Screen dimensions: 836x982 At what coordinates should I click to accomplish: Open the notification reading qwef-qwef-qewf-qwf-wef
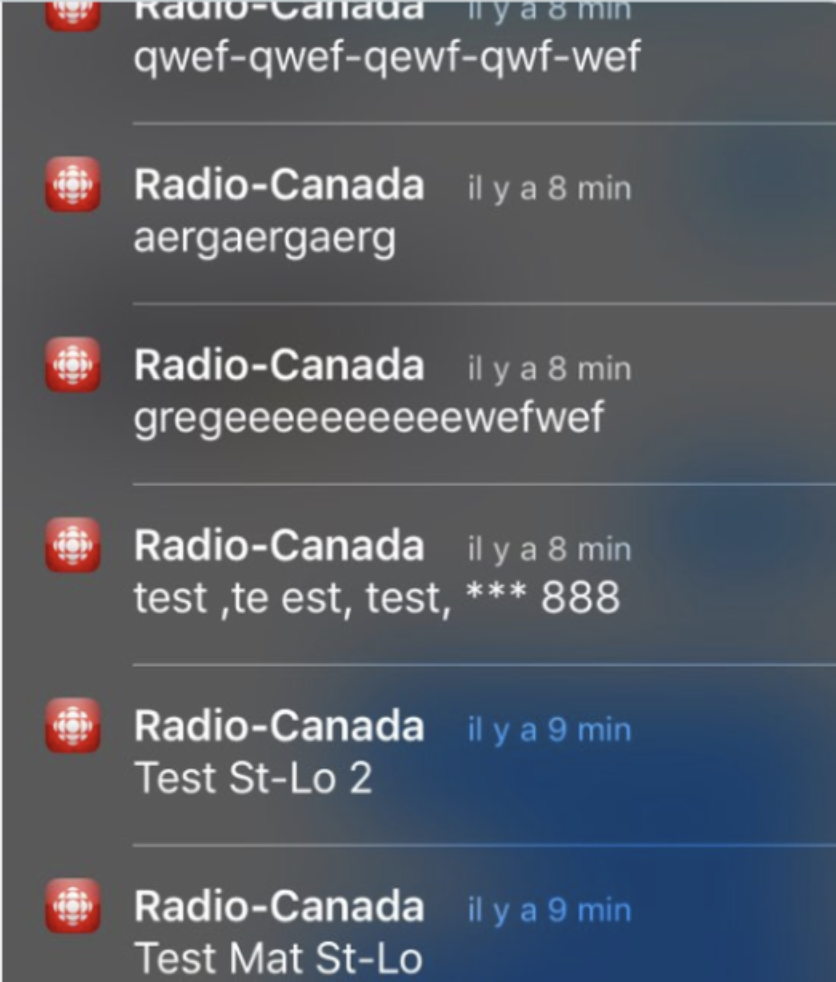coord(386,56)
